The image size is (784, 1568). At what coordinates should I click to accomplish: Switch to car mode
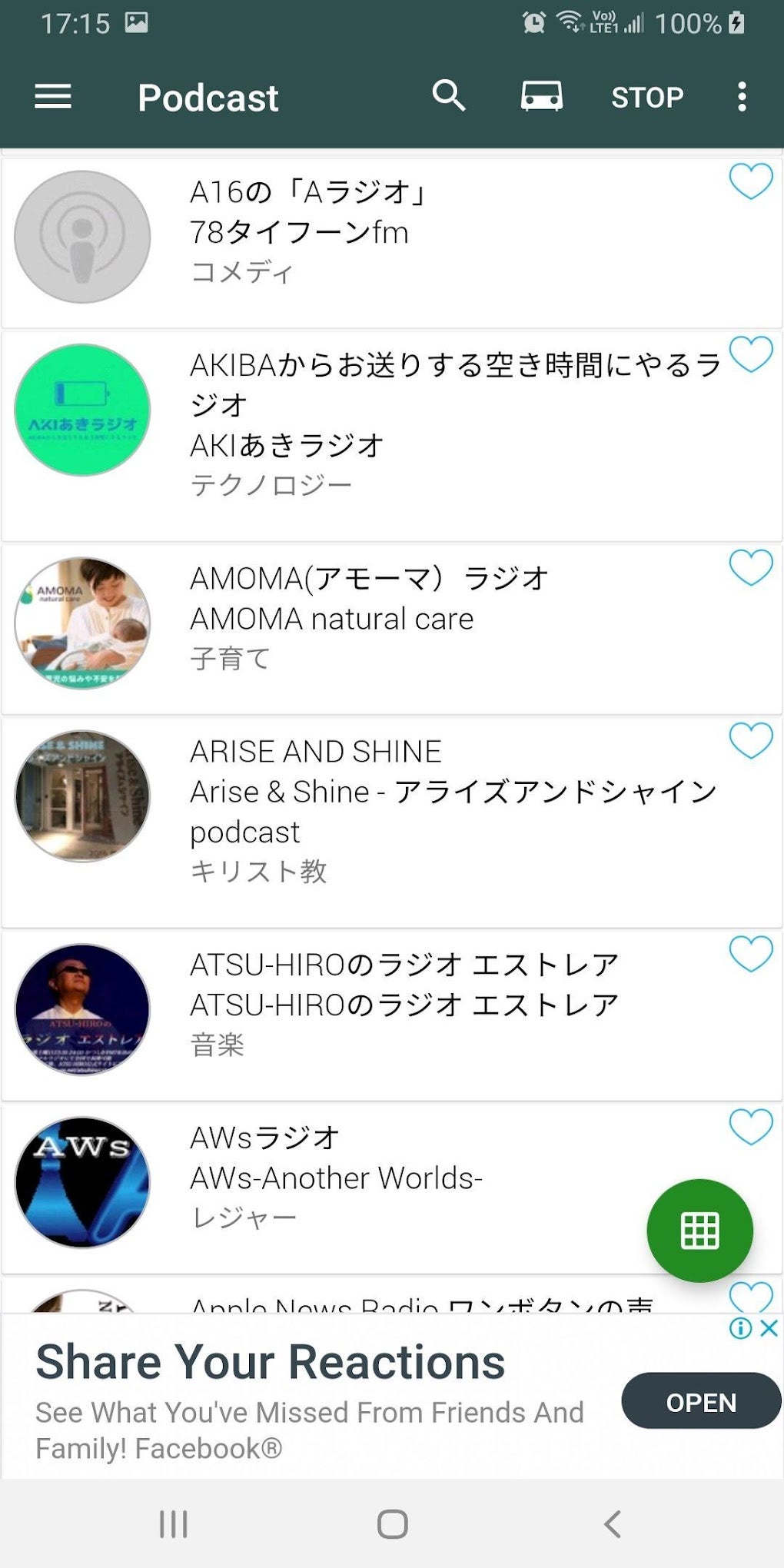[x=542, y=97]
